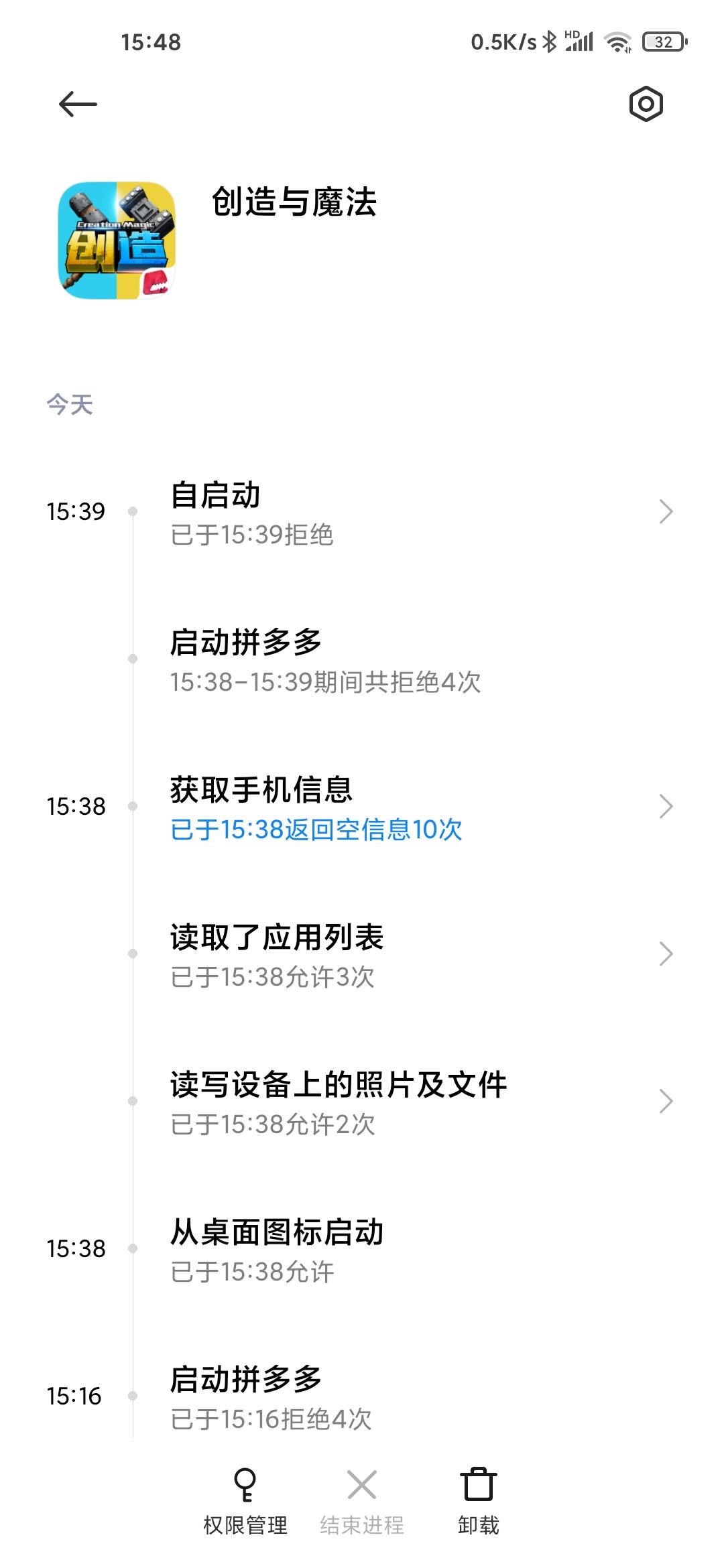Open the hexagon settings icon
The height and width of the screenshot is (1568, 724).
click(x=646, y=105)
